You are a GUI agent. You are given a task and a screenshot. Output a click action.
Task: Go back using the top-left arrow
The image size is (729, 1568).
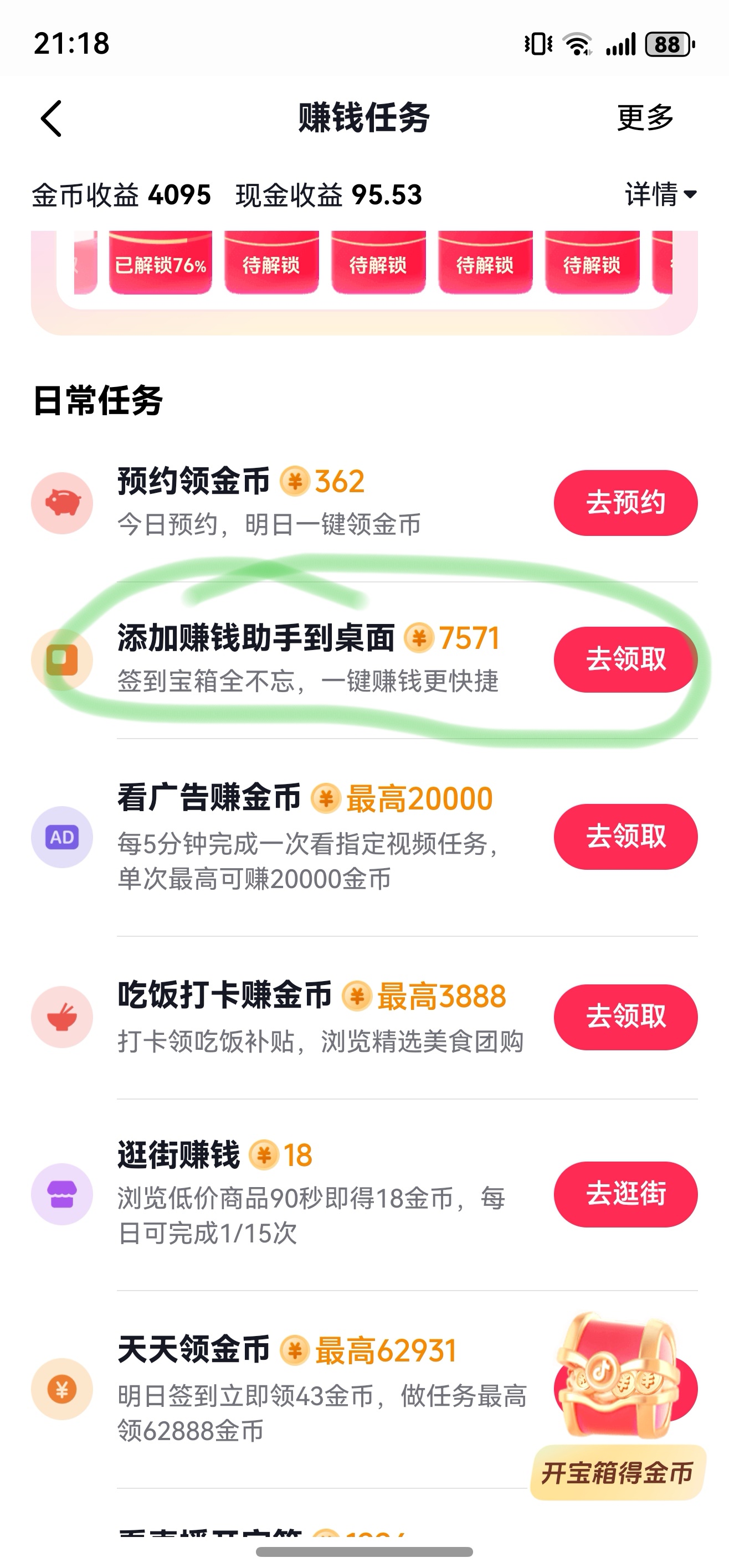coord(52,118)
